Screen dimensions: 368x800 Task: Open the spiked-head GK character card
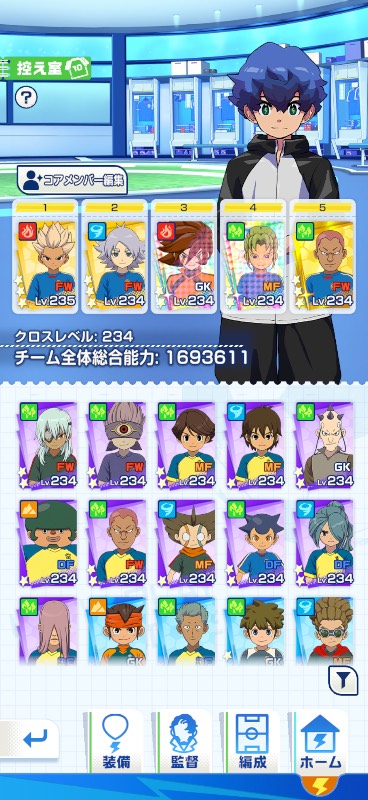pos(325,445)
